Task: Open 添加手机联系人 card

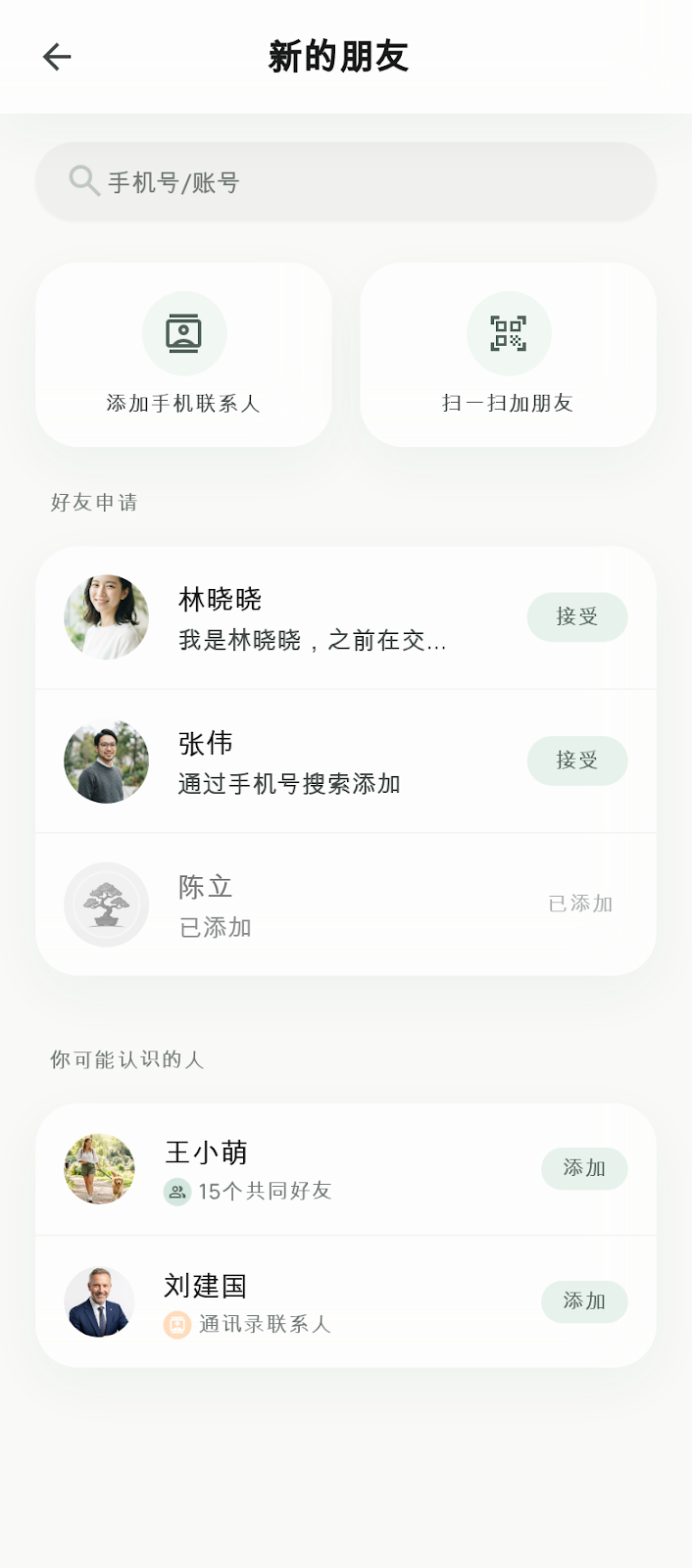Action: pos(183,355)
